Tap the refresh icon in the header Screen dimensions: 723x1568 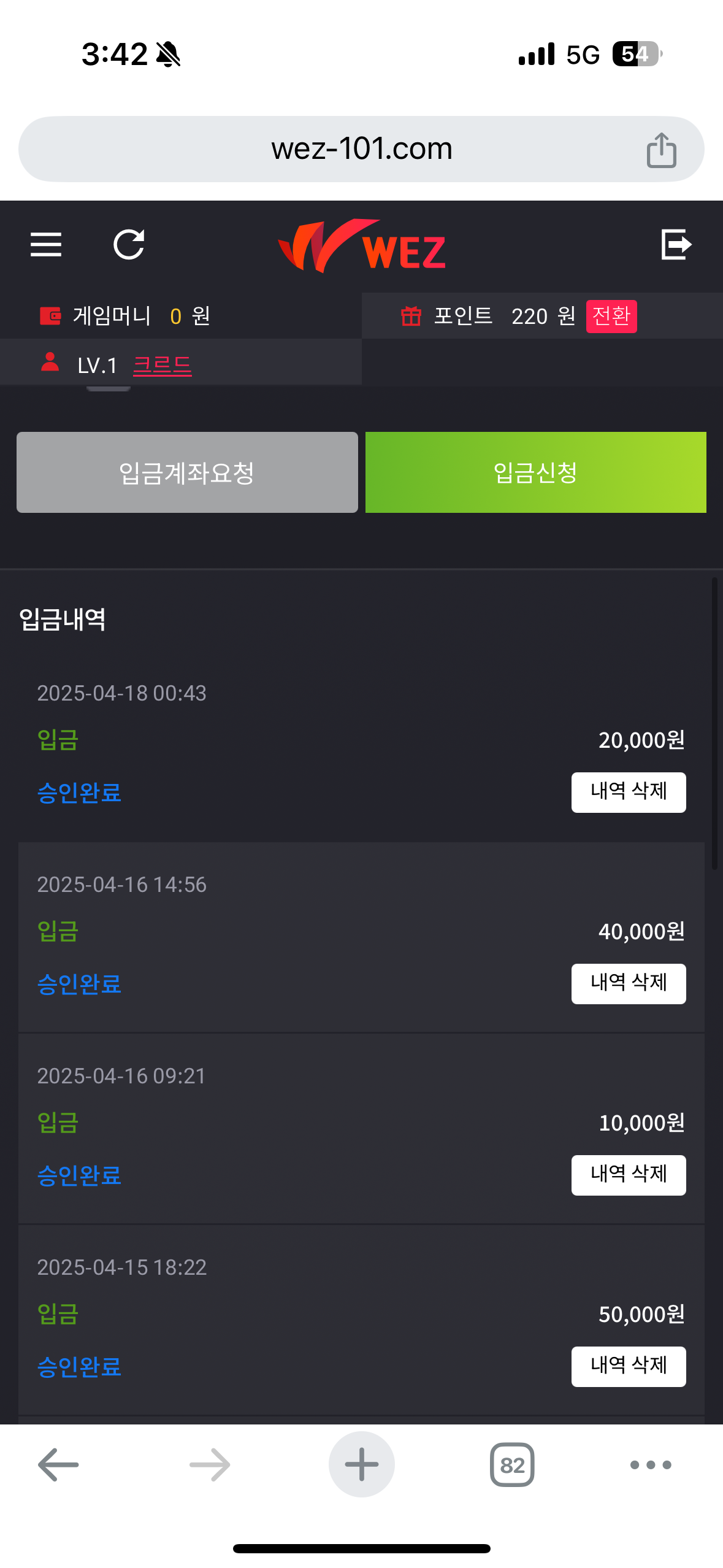(x=129, y=245)
